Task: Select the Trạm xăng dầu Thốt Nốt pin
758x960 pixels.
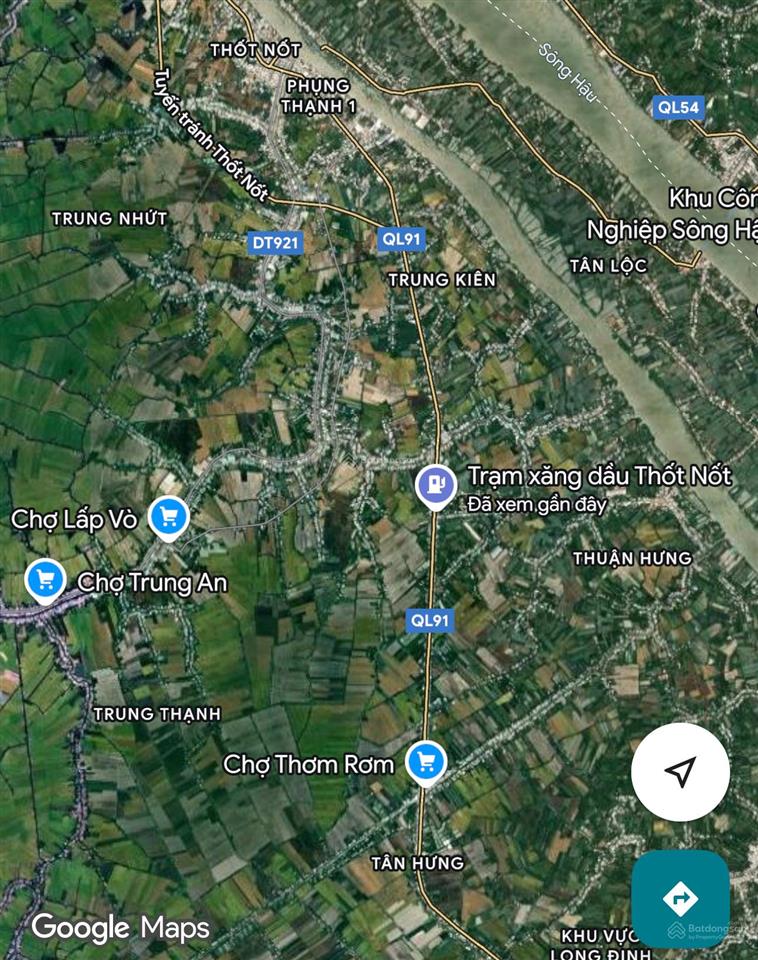Action: tap(436, 485)
